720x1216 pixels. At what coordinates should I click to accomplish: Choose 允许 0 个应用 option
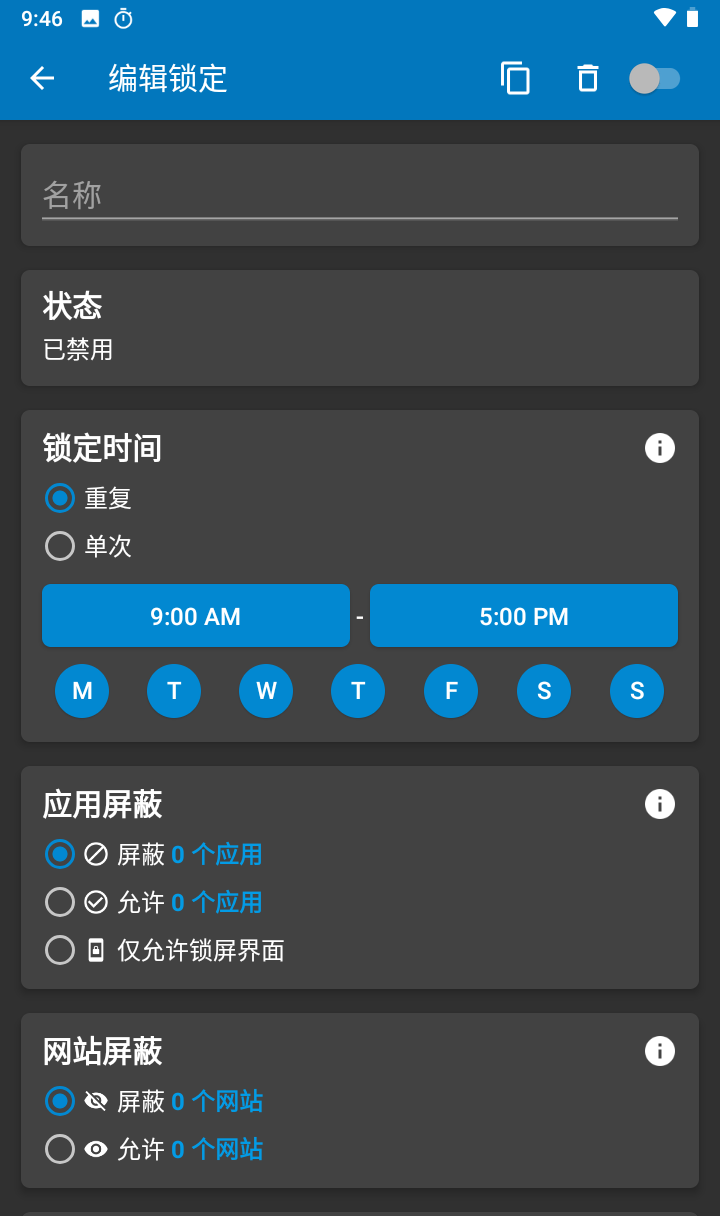[x=60, y=901]
